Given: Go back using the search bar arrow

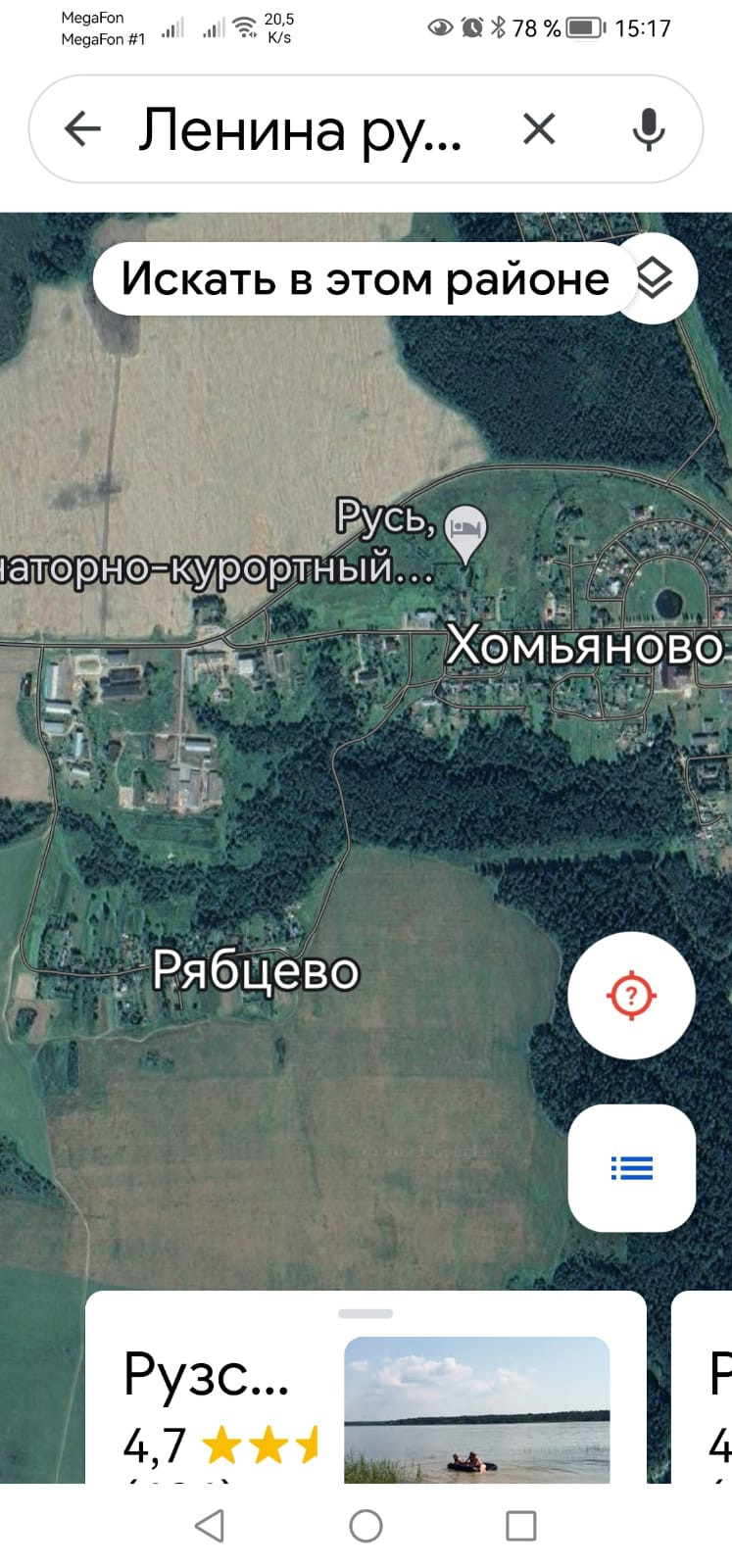Looking at the screenshot, I should [x=83, y=128].
